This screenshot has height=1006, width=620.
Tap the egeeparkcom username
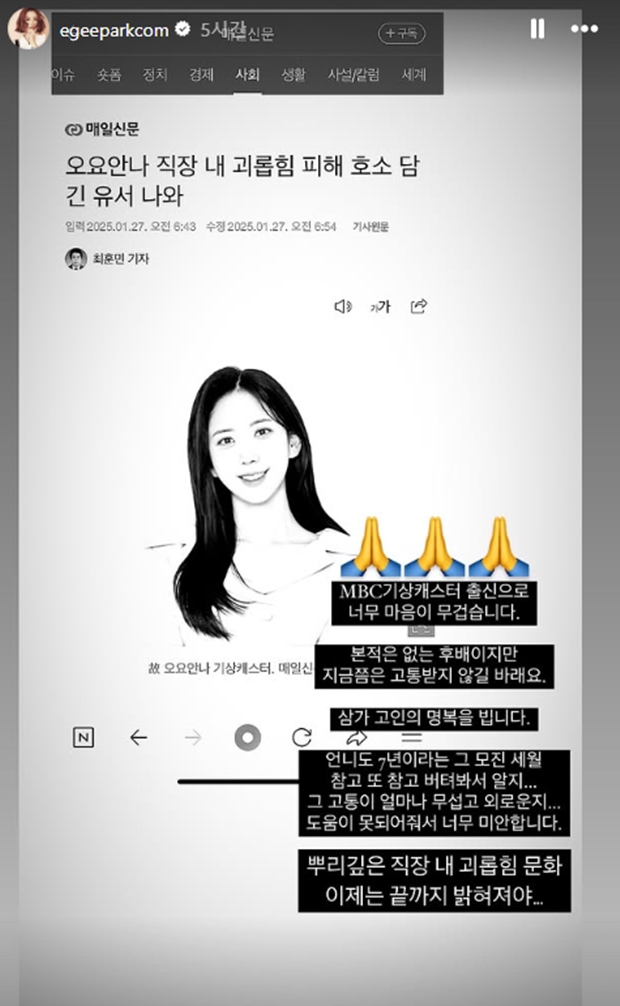[113, 31]
